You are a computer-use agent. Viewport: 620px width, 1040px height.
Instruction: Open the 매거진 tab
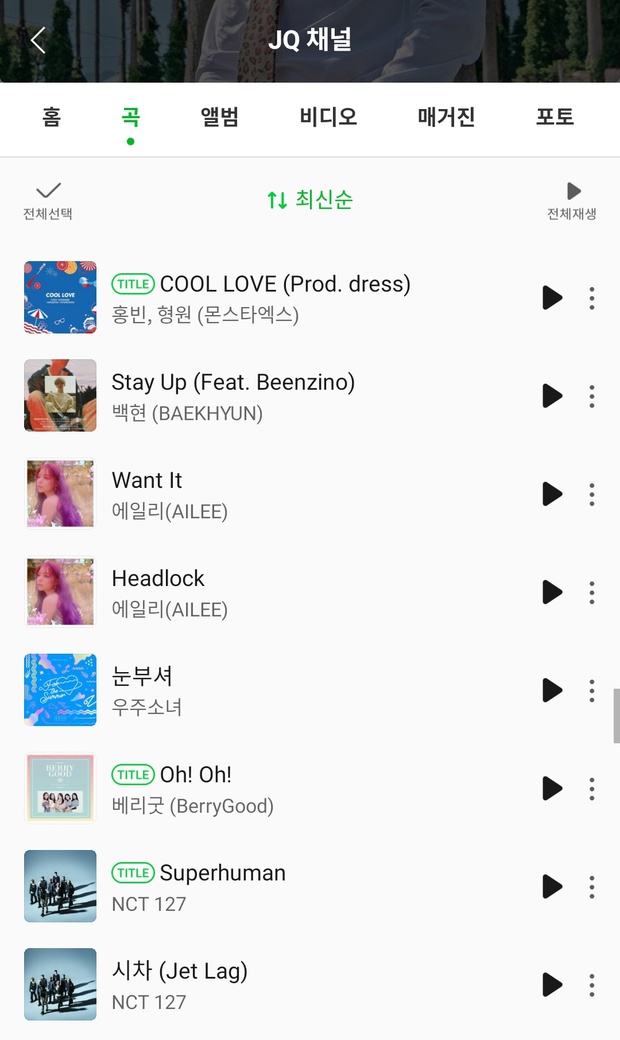(446, 117)
